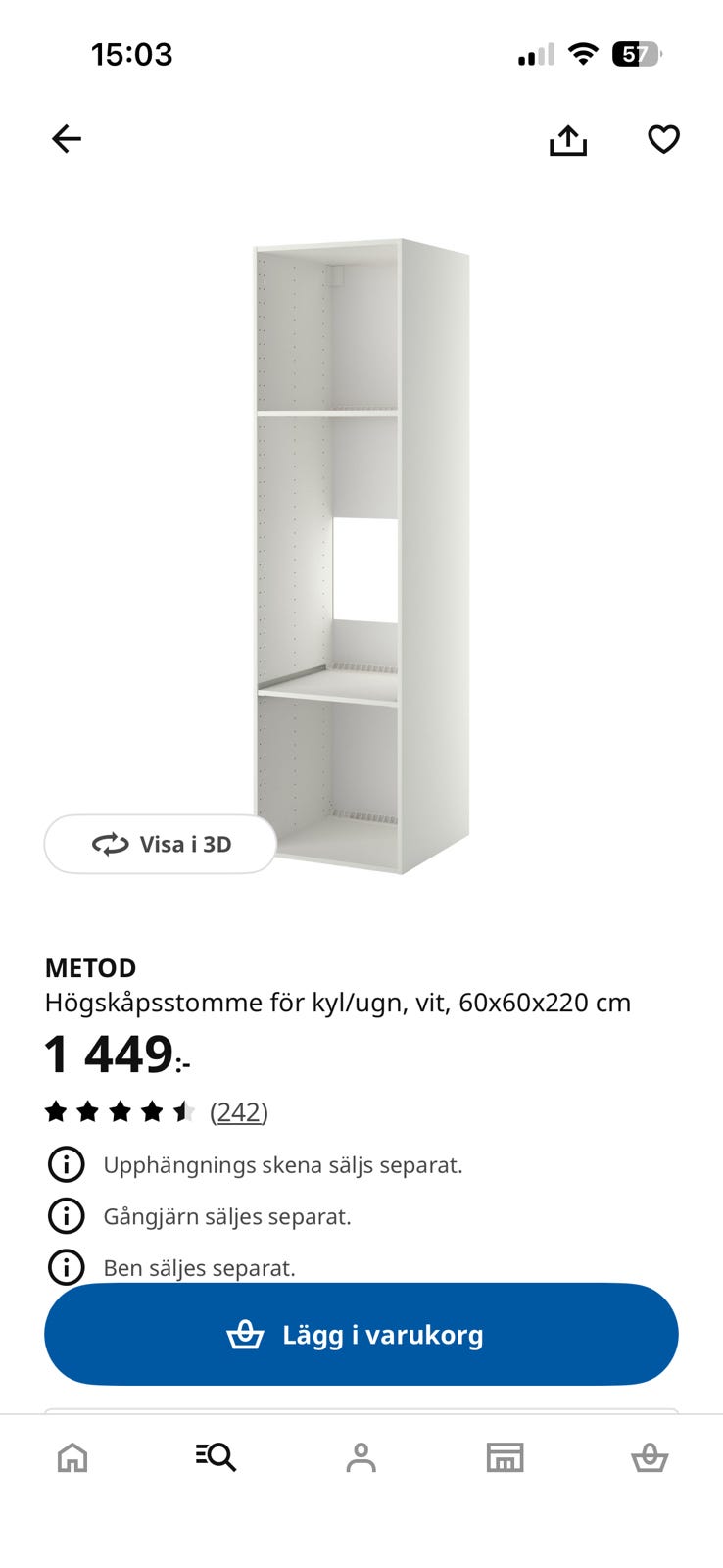
Task: Open the store page icon in bottom bar
Action: click(506, 1458)
